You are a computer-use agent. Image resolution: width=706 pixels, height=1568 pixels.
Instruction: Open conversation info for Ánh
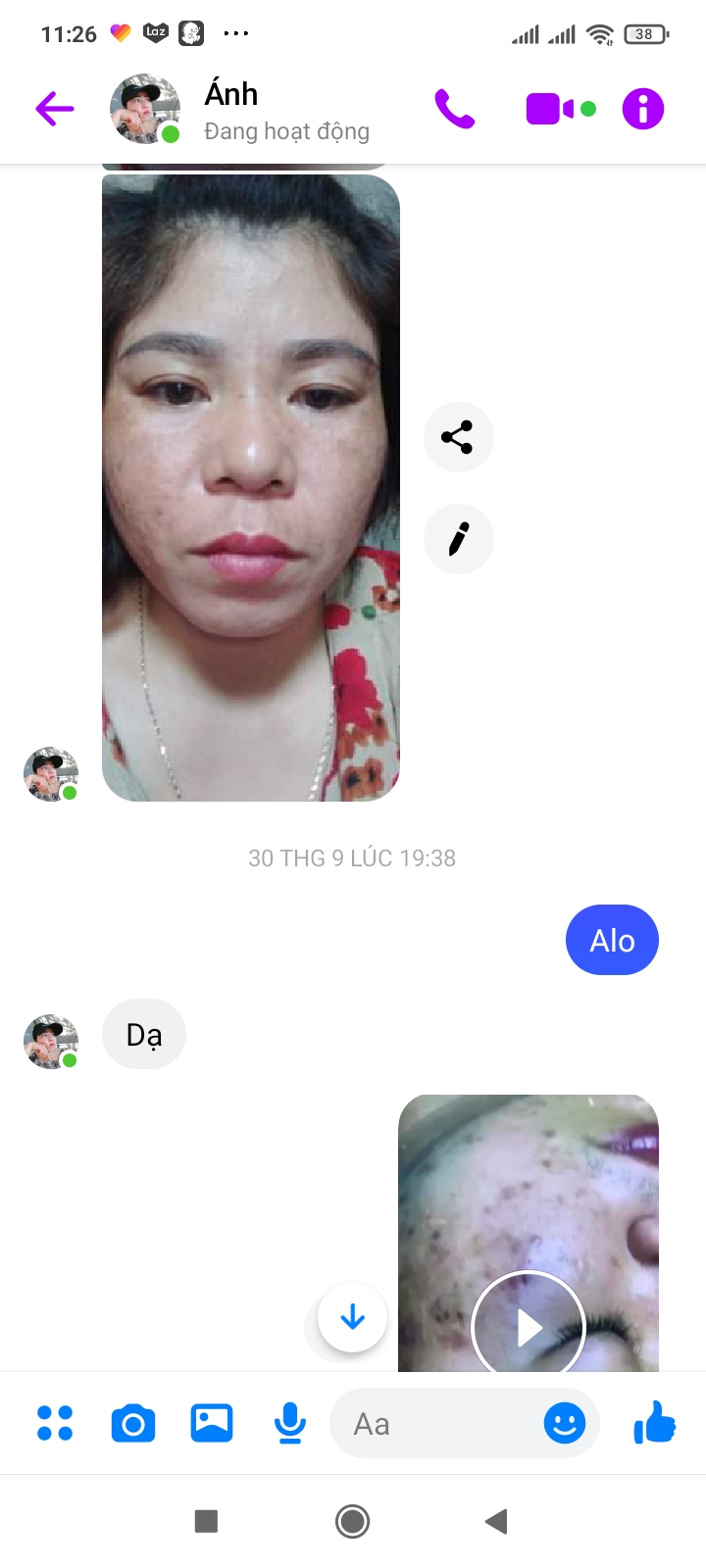click(x=643, y=109)
